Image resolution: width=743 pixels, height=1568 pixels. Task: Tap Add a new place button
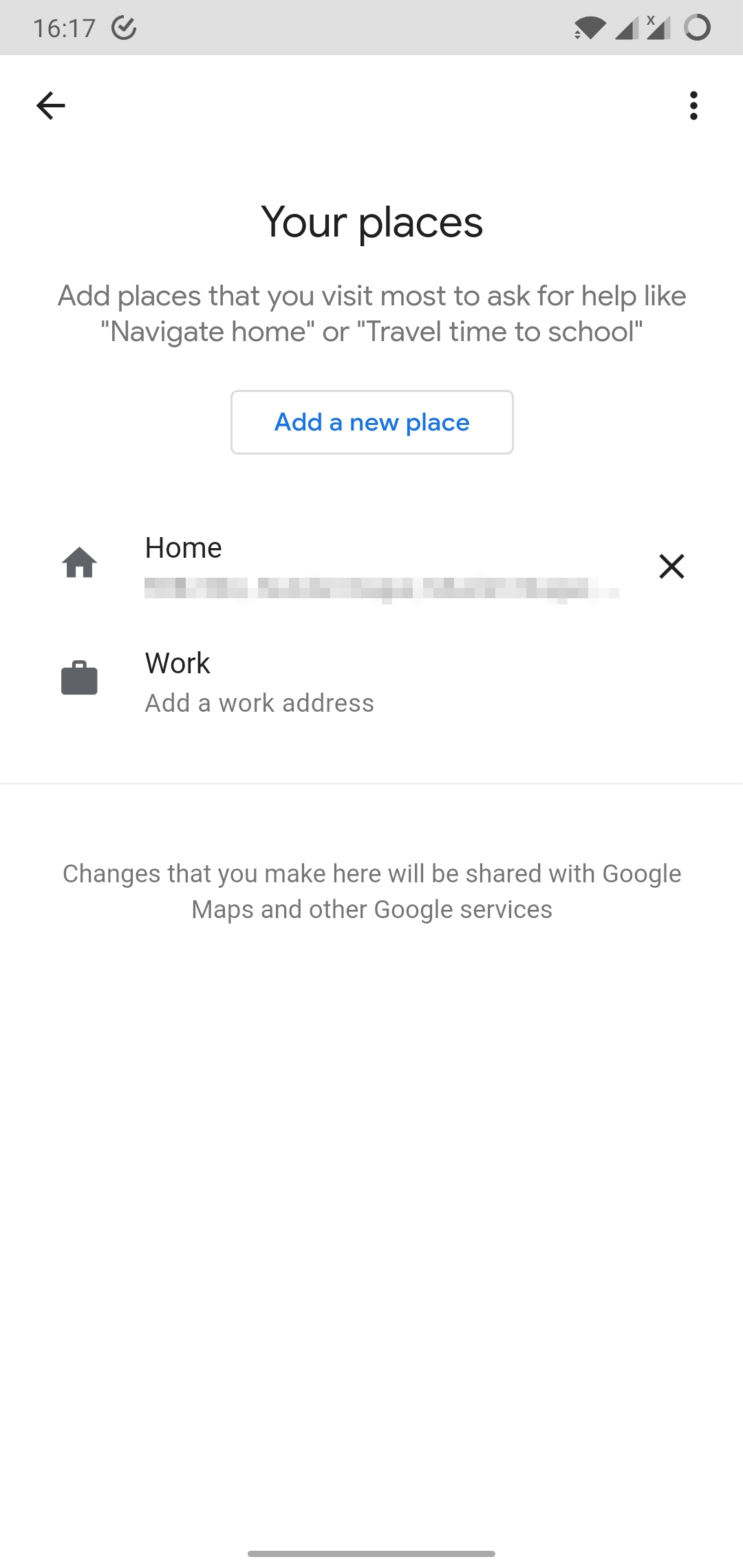tap(371, 422)
